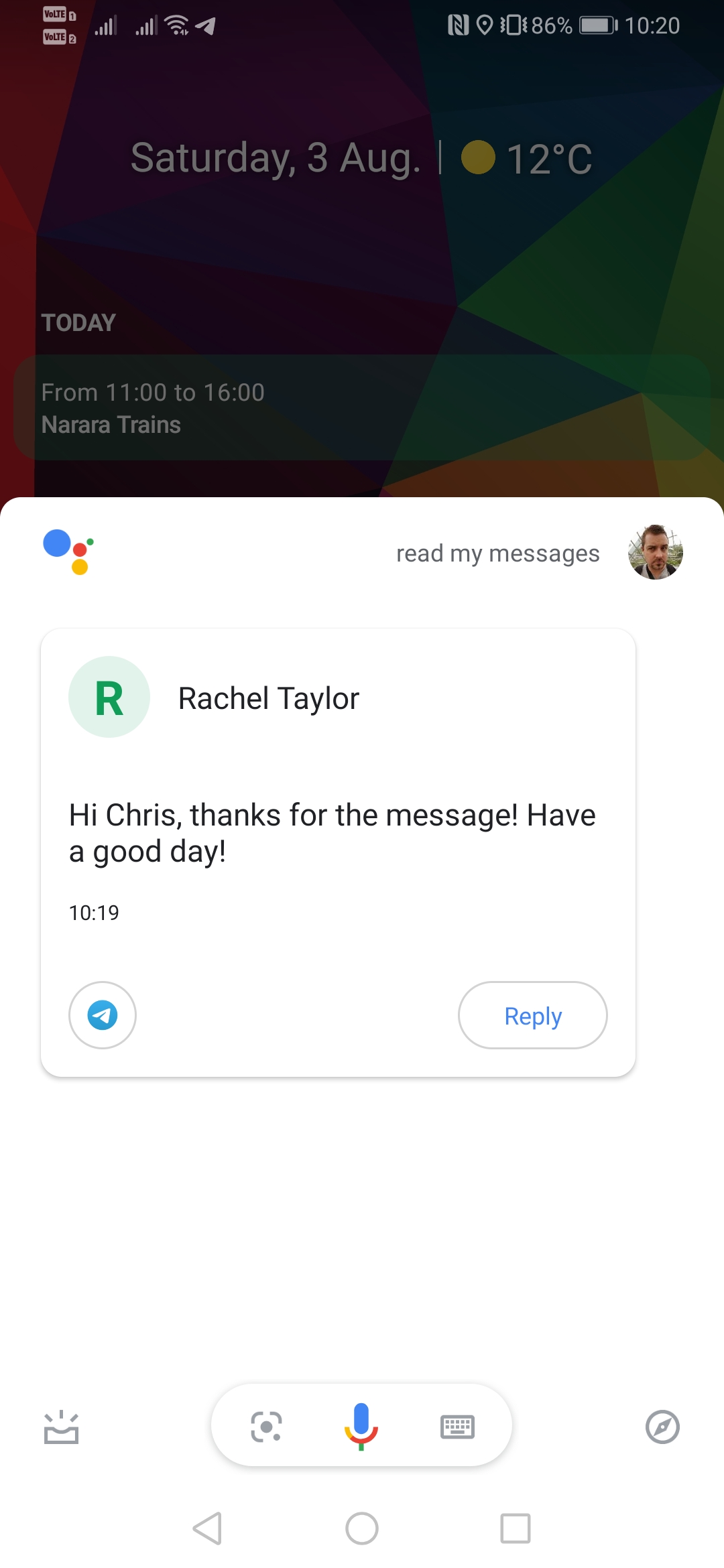Open the updates inbox icon
The height and width of the screenshot is (1568, 724).
(61, 1427)
